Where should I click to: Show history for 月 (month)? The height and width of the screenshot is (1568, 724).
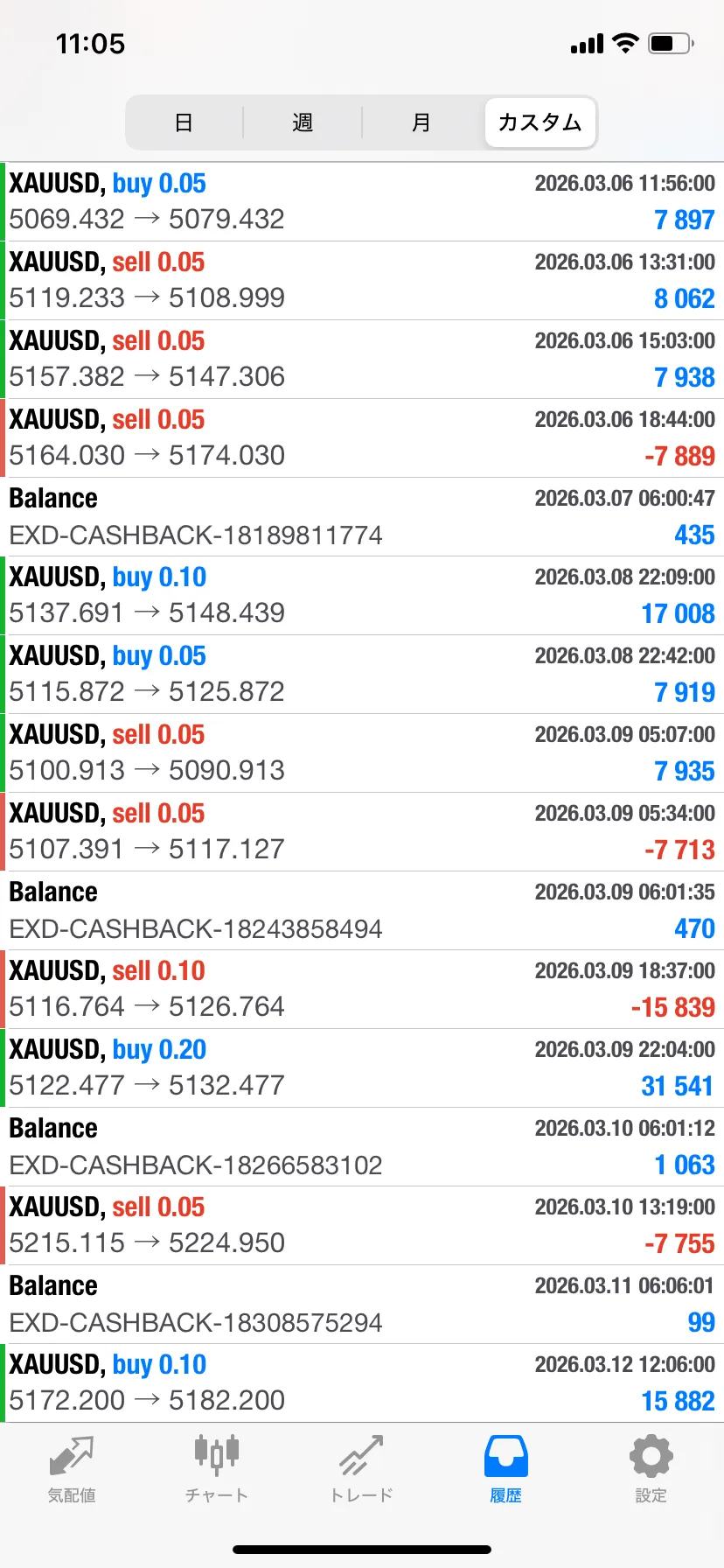[421, 122]
